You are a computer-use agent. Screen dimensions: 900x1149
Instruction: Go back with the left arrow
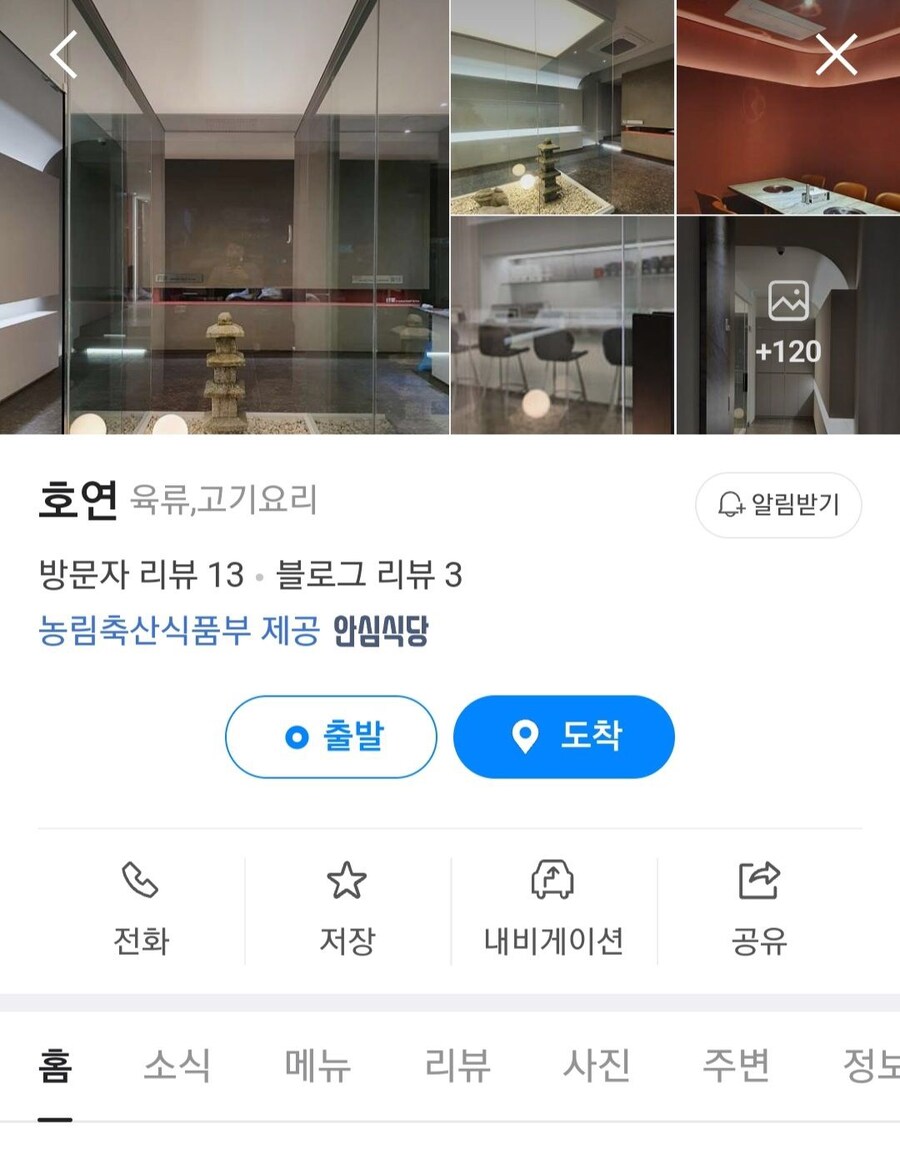pyautogui.click(x=63, y=55)
